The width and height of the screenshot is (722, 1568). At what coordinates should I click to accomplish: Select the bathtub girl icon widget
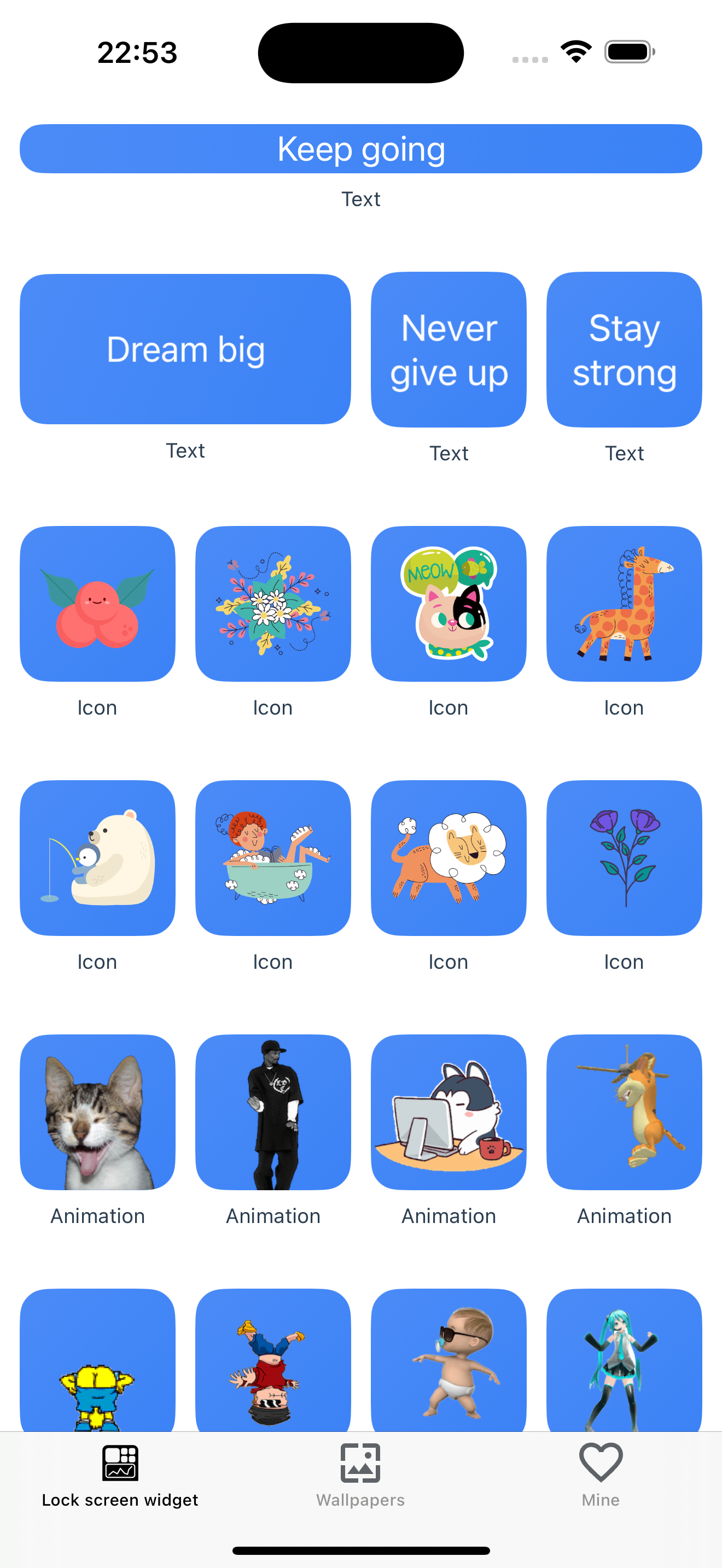(273, 858)
